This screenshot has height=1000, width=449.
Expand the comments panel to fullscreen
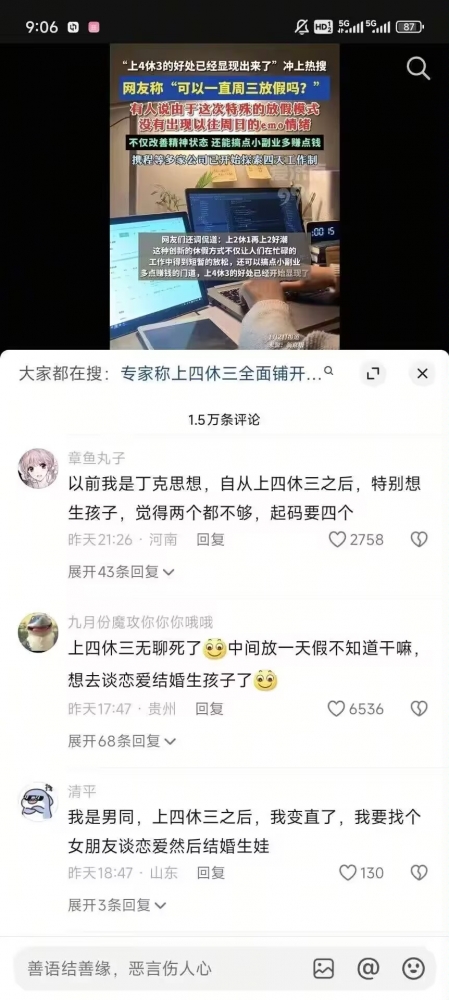pyautogui.click(x=373, y=374)
